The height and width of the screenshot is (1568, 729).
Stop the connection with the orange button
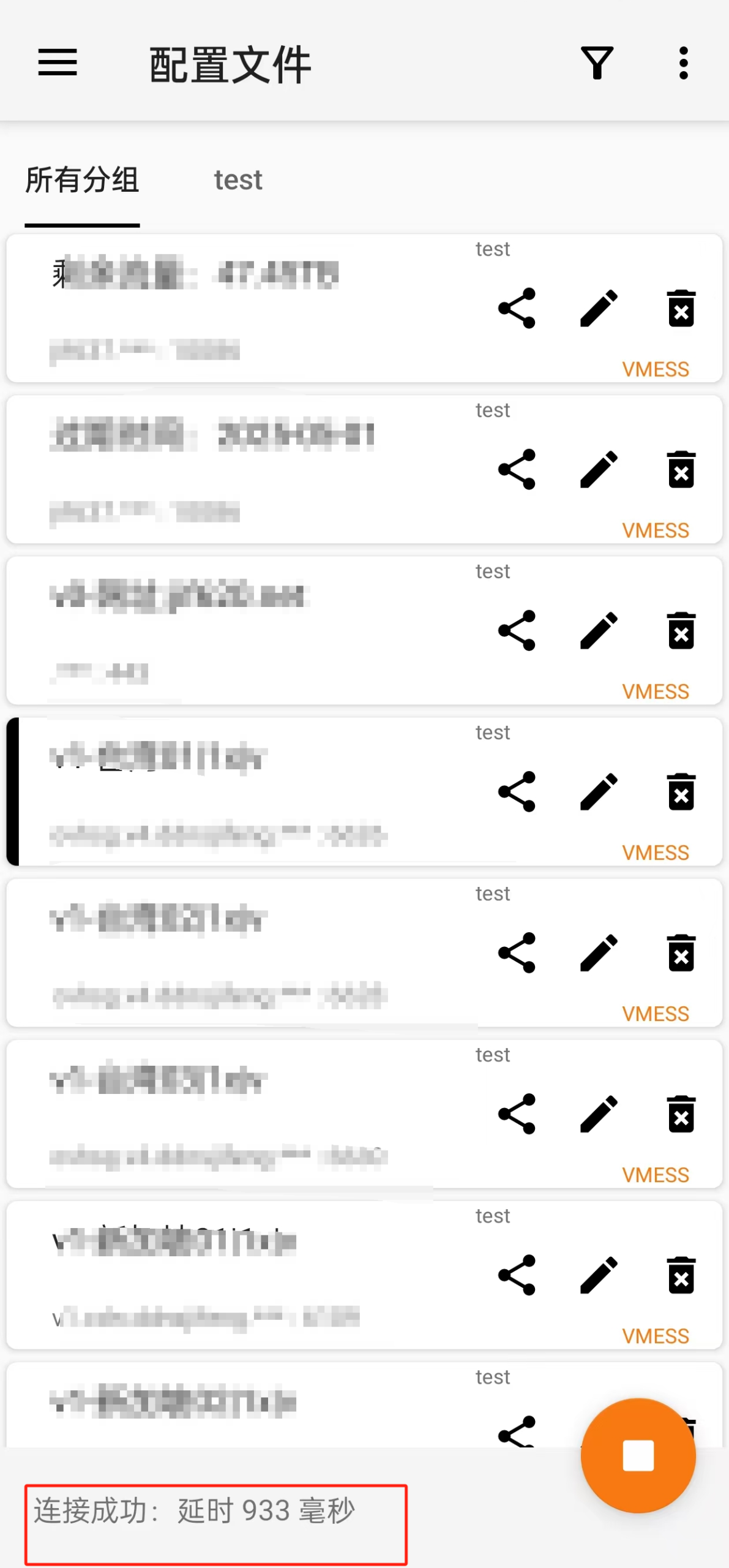click(638, 1455)
